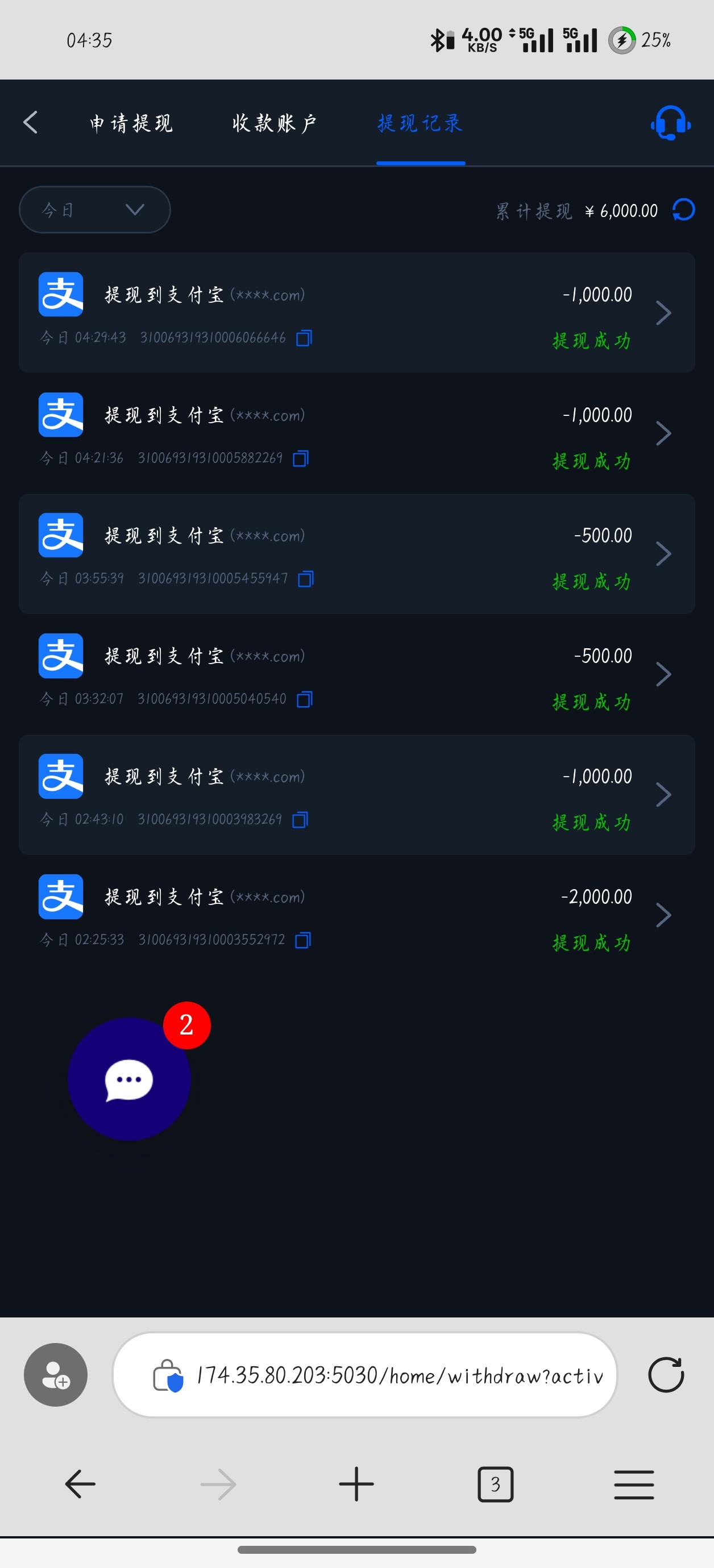The height and width of the screenshot is (1568, 714).
Task: Contact customer service via headset icon
Action: tap(670, 124)
